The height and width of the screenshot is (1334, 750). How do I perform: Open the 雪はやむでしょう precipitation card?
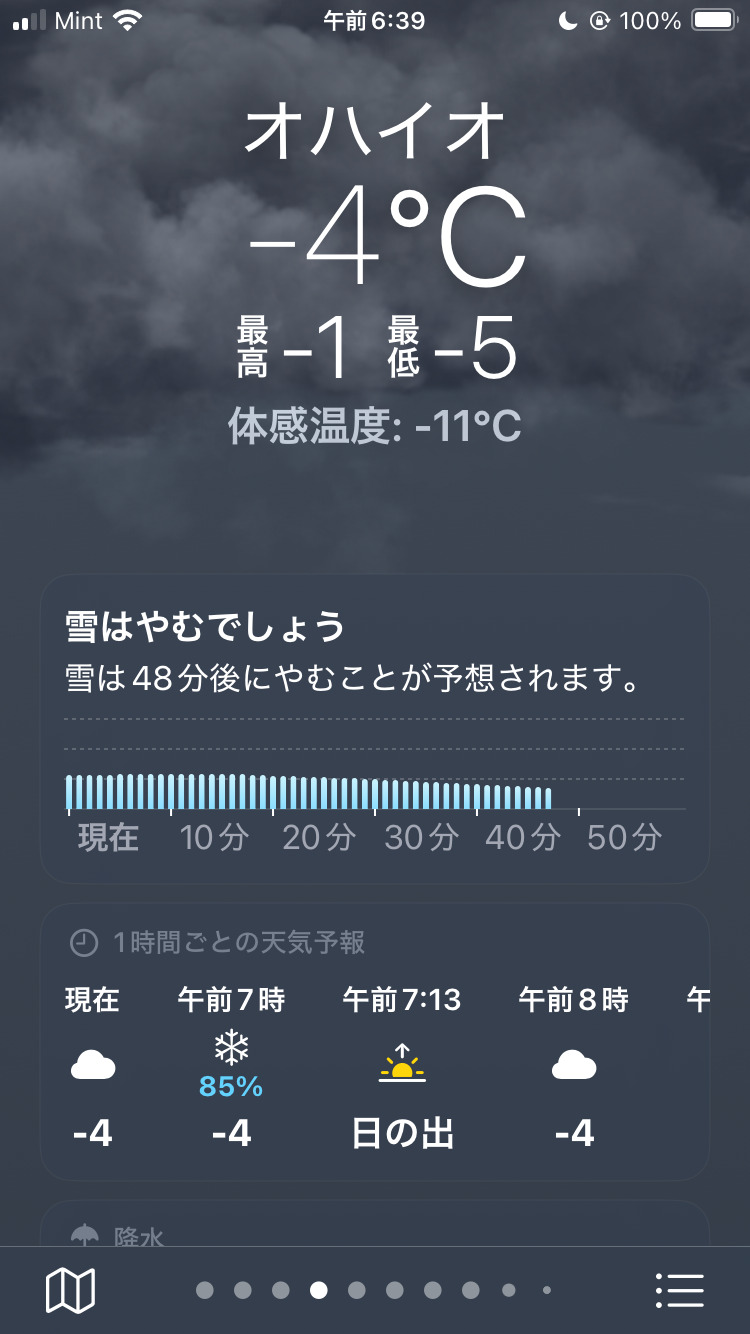(x=375, y=728)
